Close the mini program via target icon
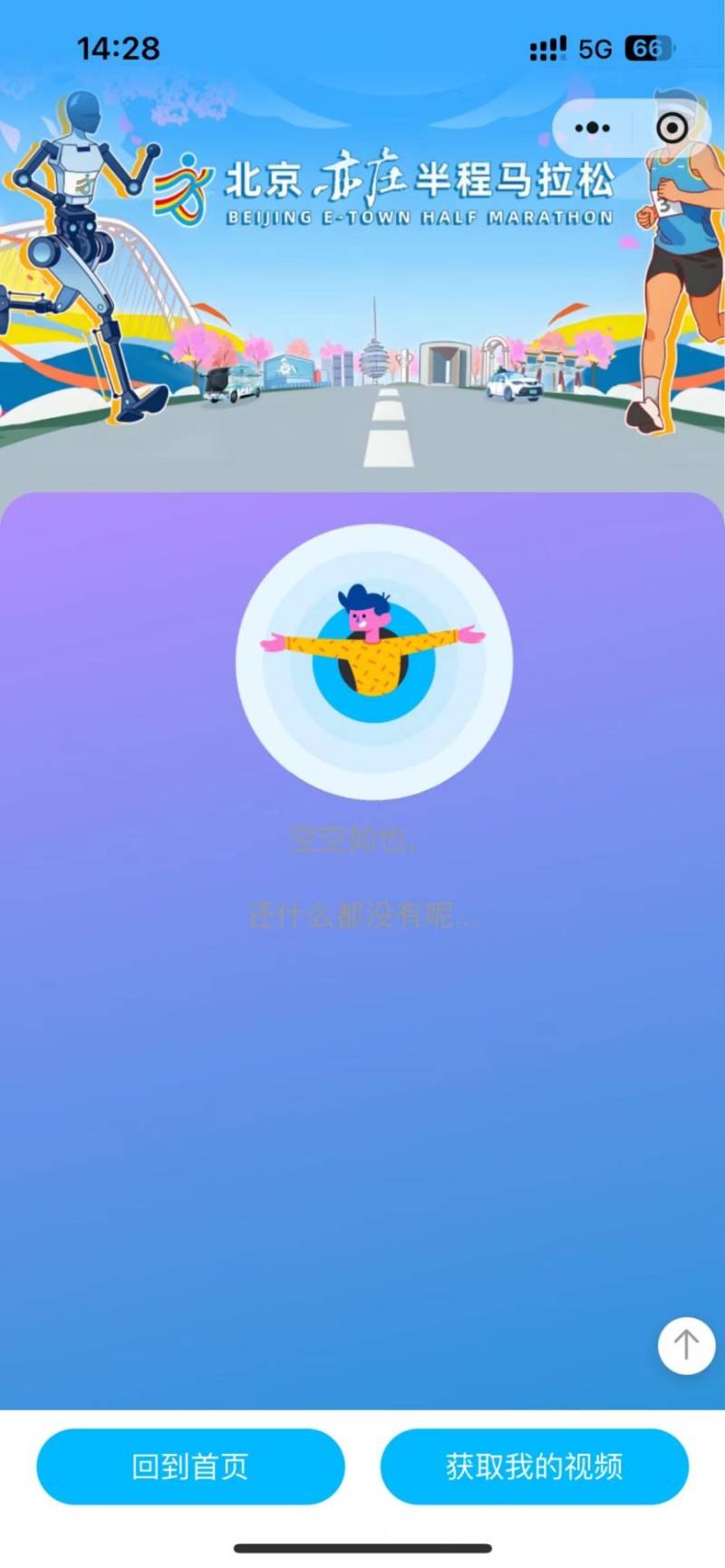Screen dimensions: 725x1568 coord(672,129)
